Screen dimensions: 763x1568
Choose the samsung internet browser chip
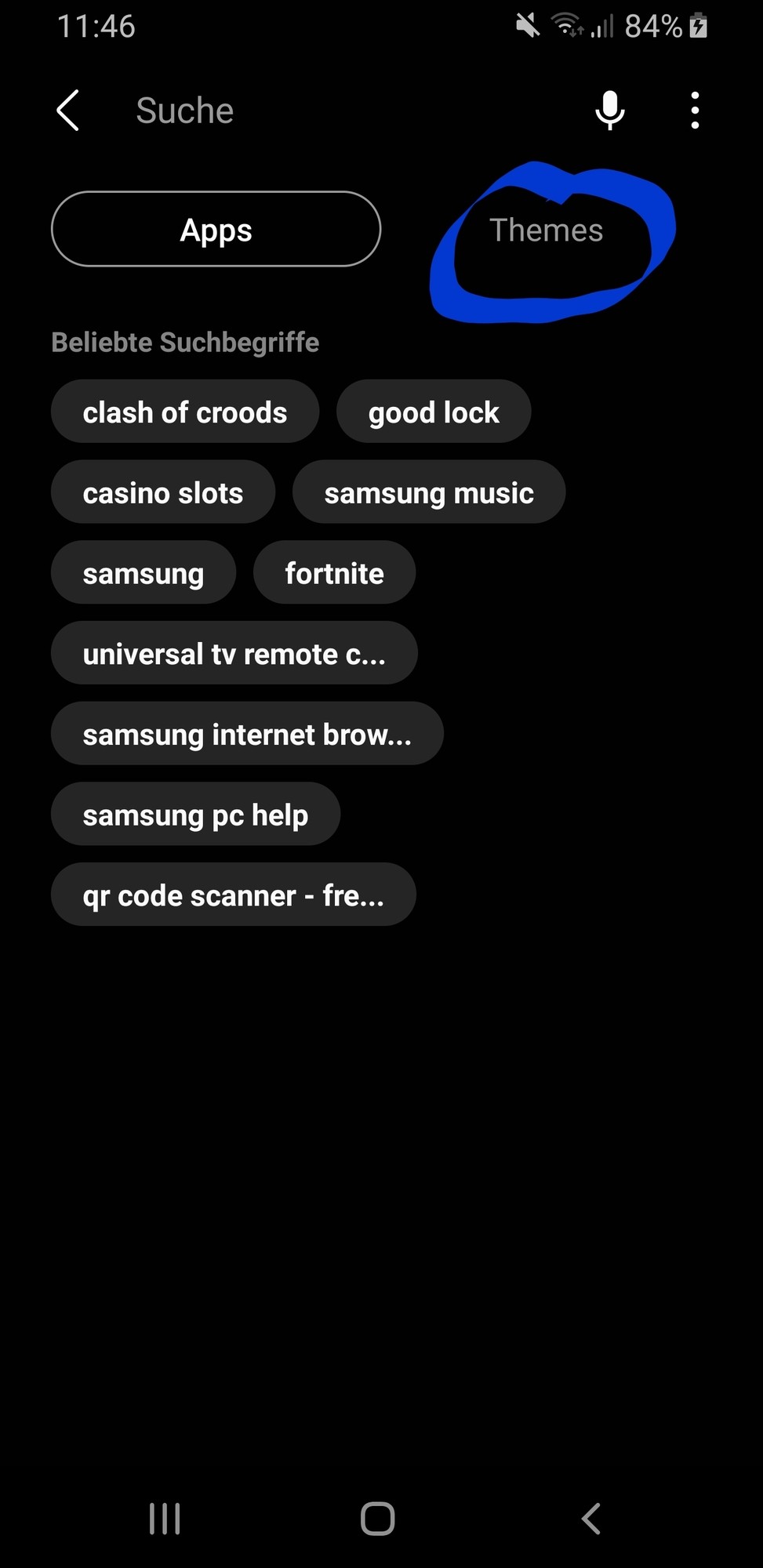point(247,735)
